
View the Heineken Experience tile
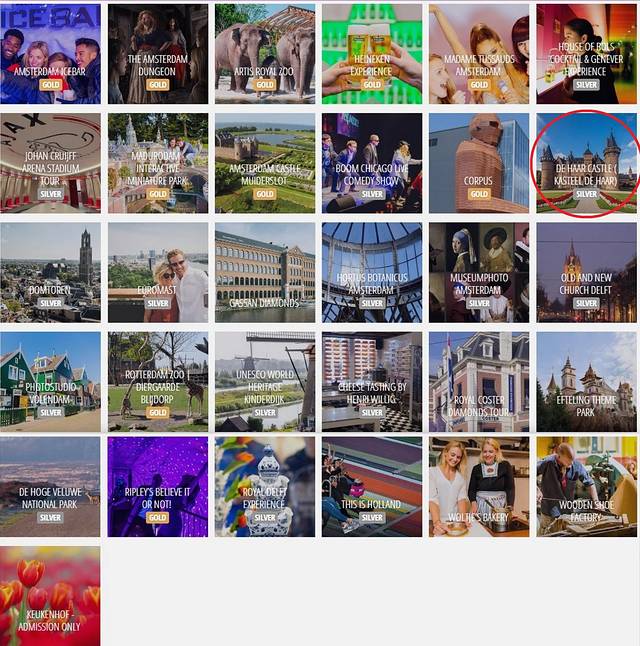(x=371, y=53)
